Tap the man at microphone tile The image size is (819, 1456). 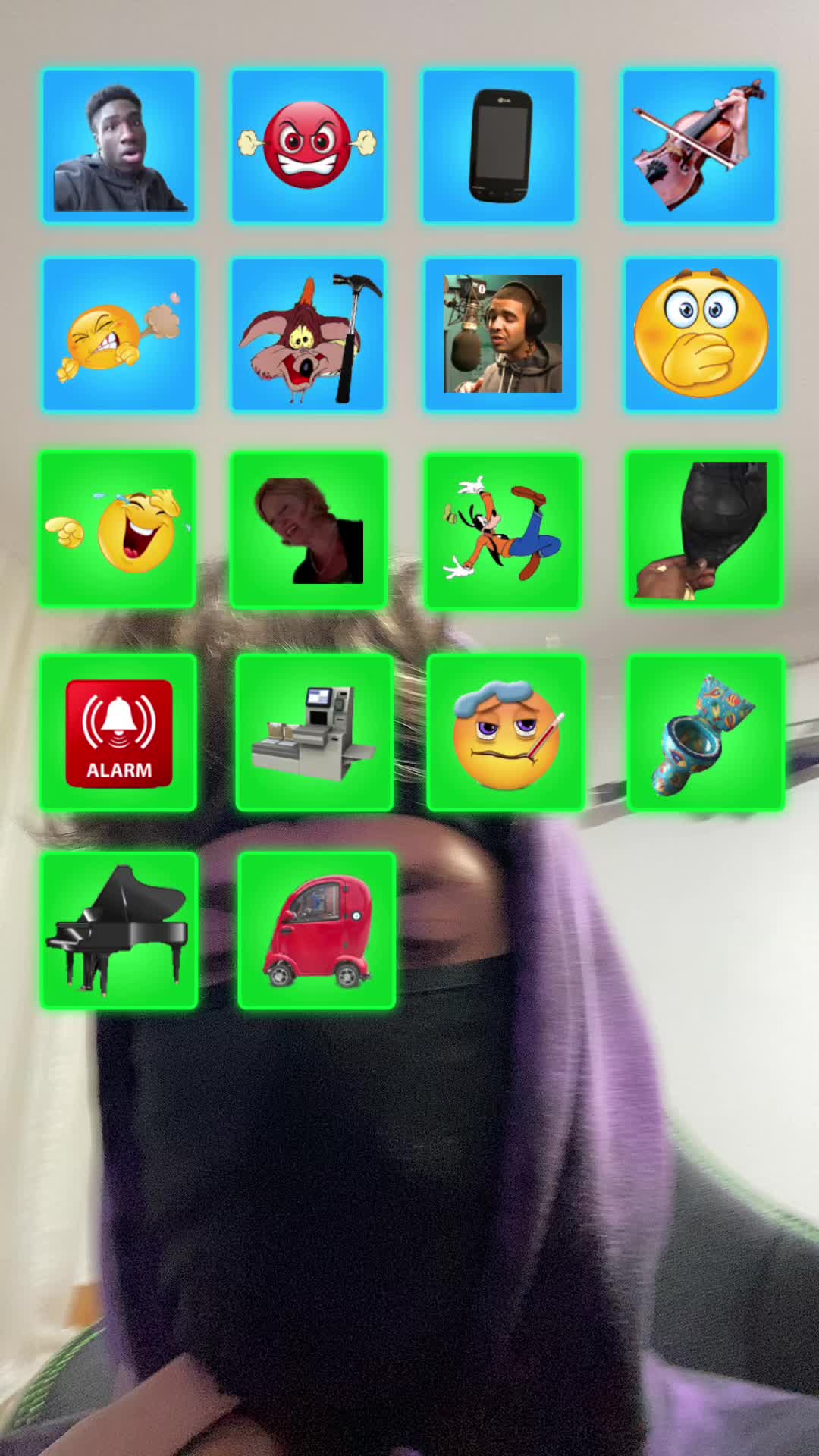(501, 334)
